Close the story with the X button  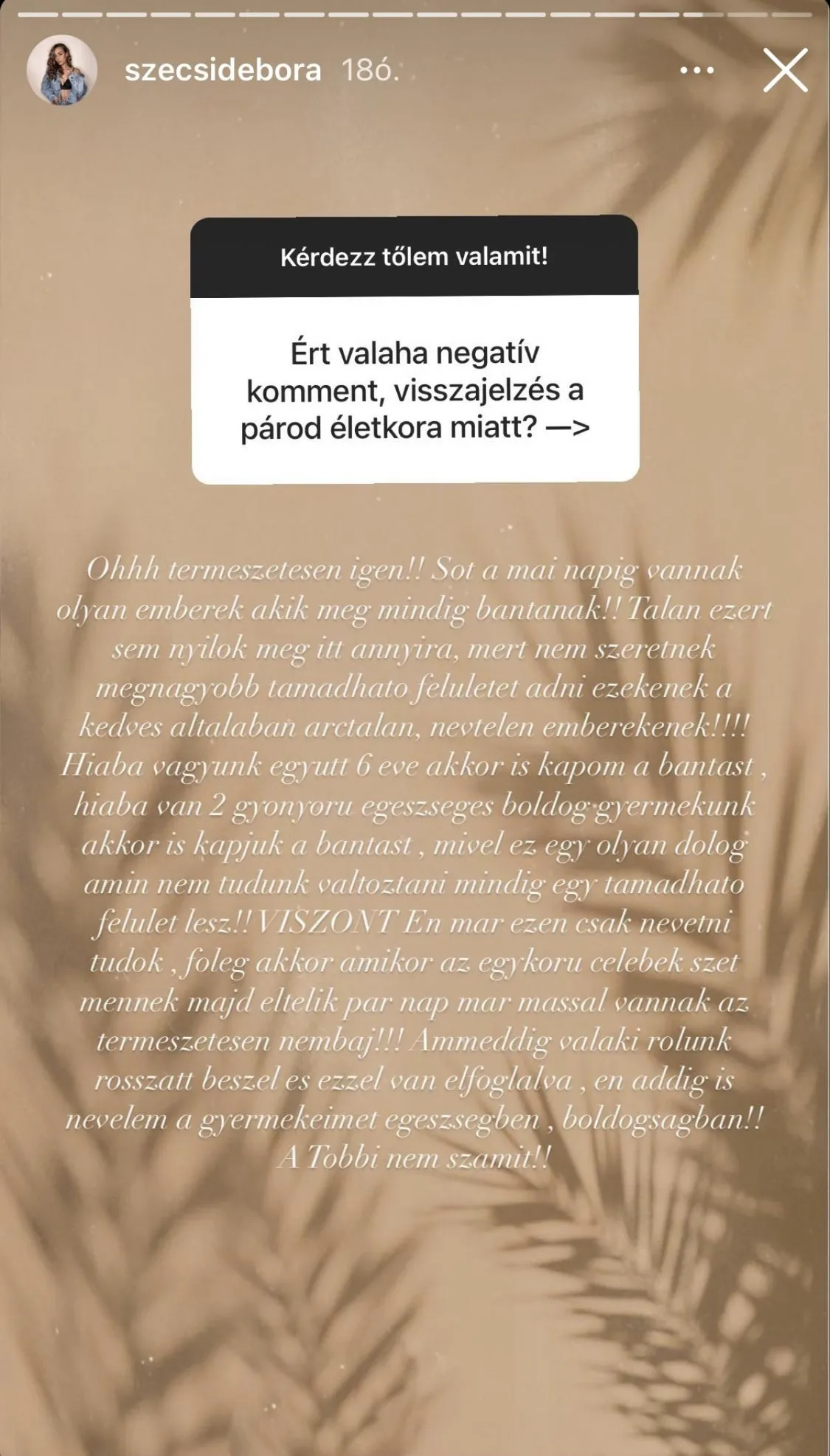[784, 71]
